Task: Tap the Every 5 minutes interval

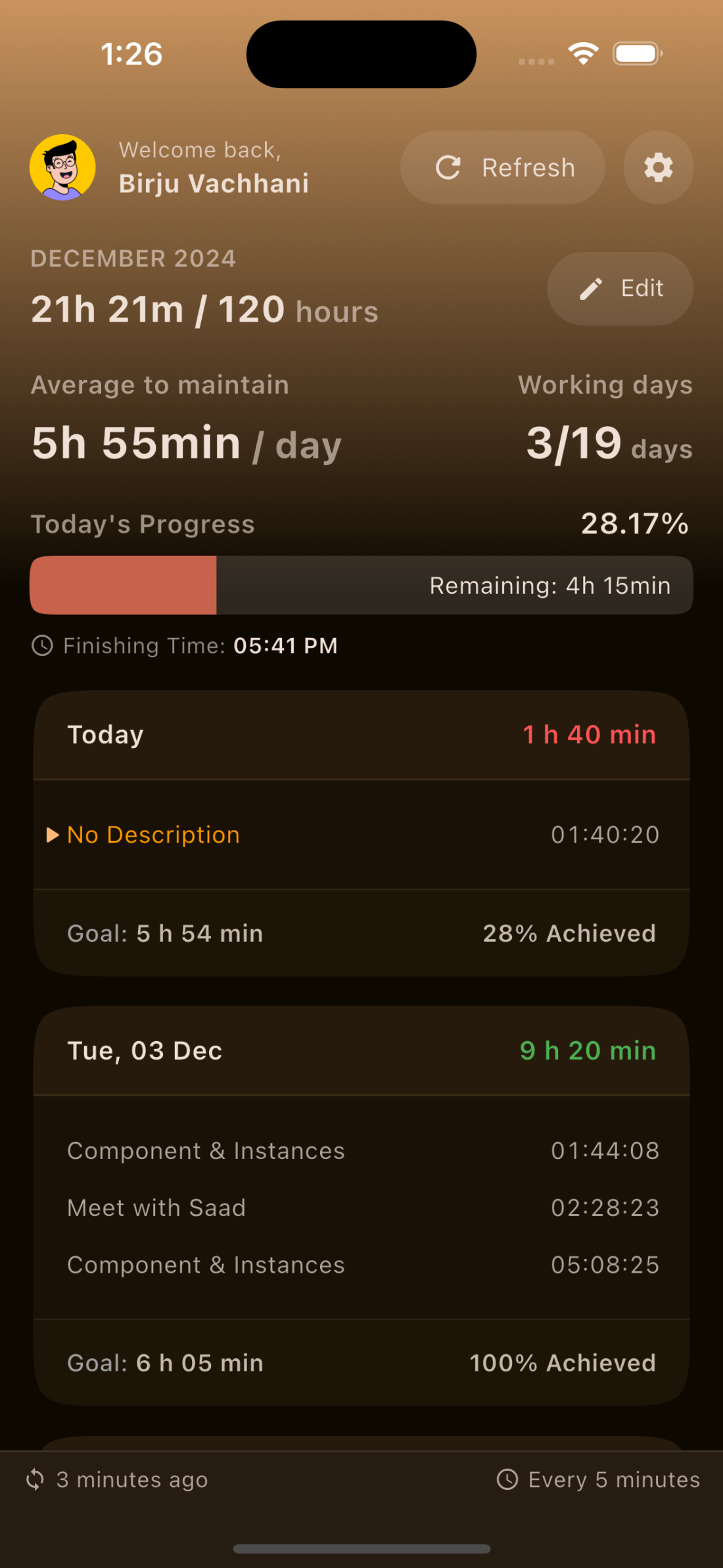Action: (x=599, y=1480)
